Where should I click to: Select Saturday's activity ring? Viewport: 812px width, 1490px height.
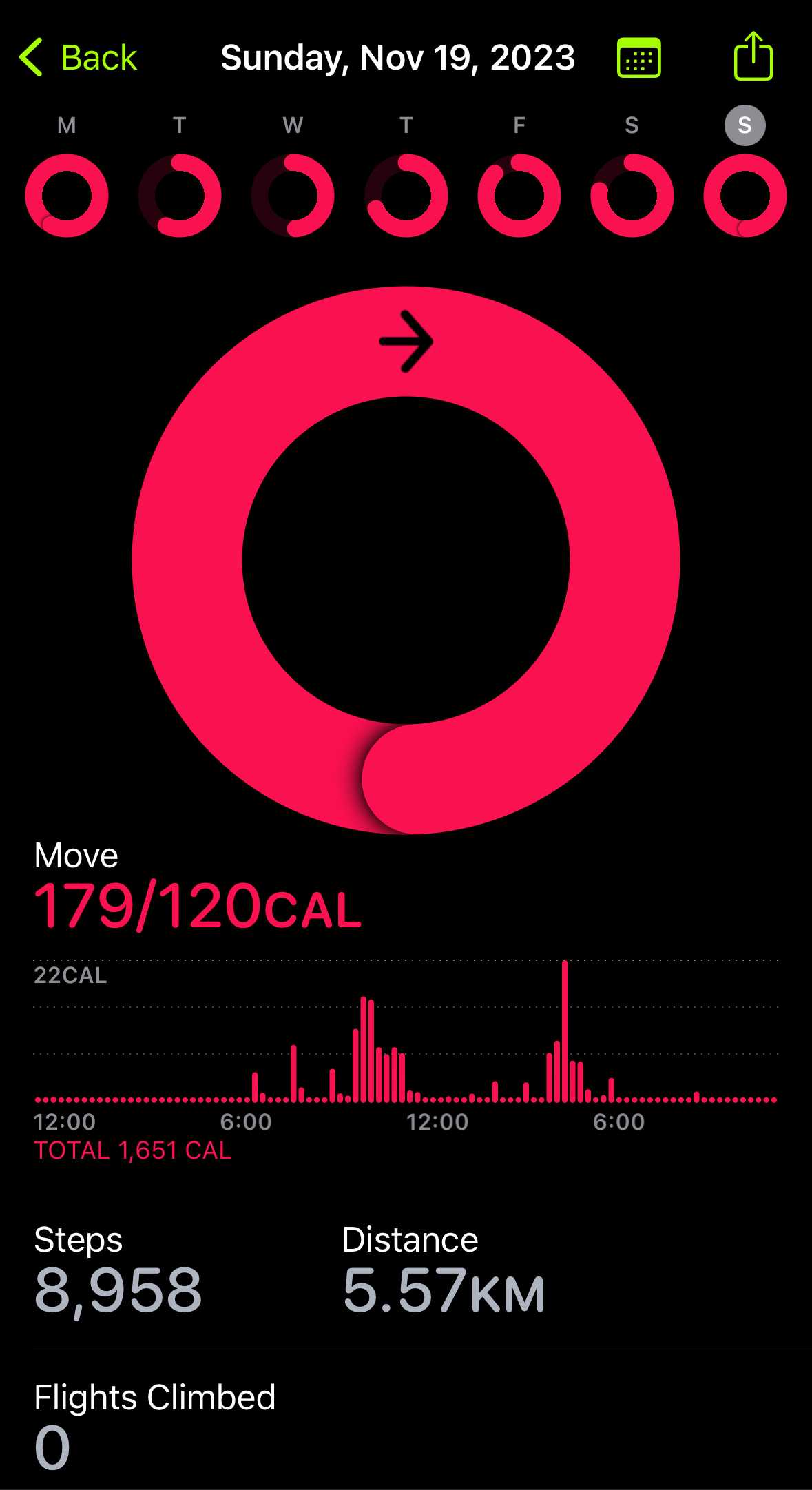[632, 196]
